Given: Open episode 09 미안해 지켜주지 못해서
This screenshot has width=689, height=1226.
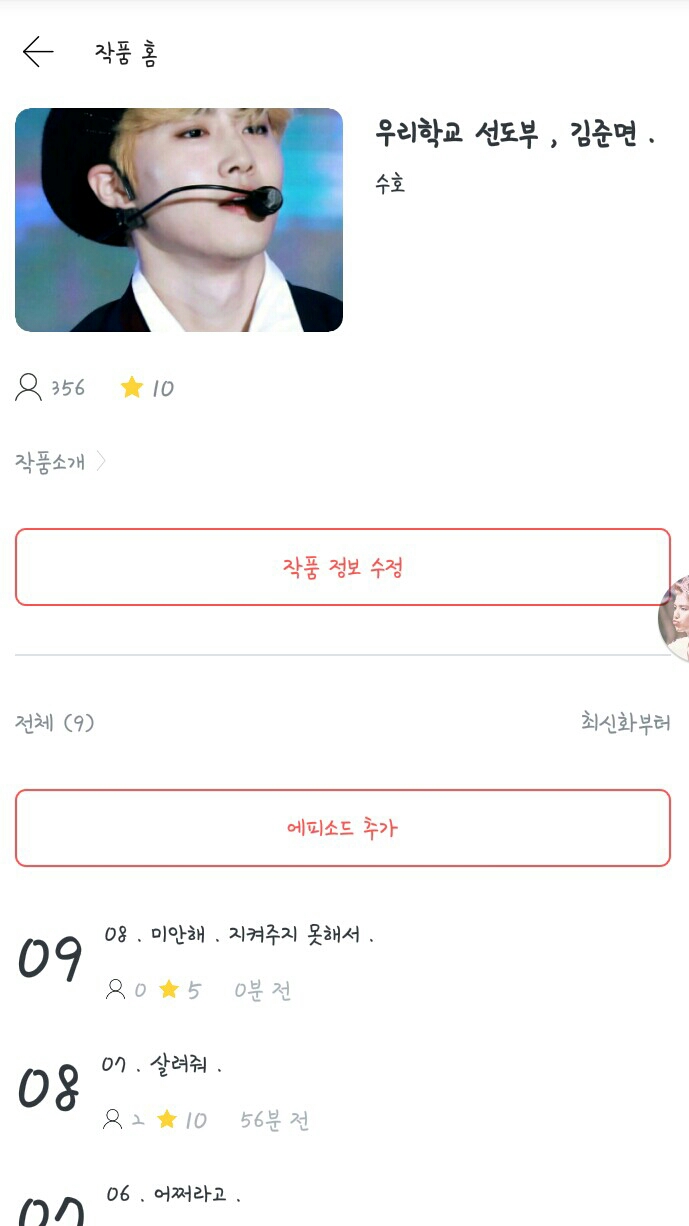Looking at the screenshot, I should pyautogui.click(x=239, y=937).
